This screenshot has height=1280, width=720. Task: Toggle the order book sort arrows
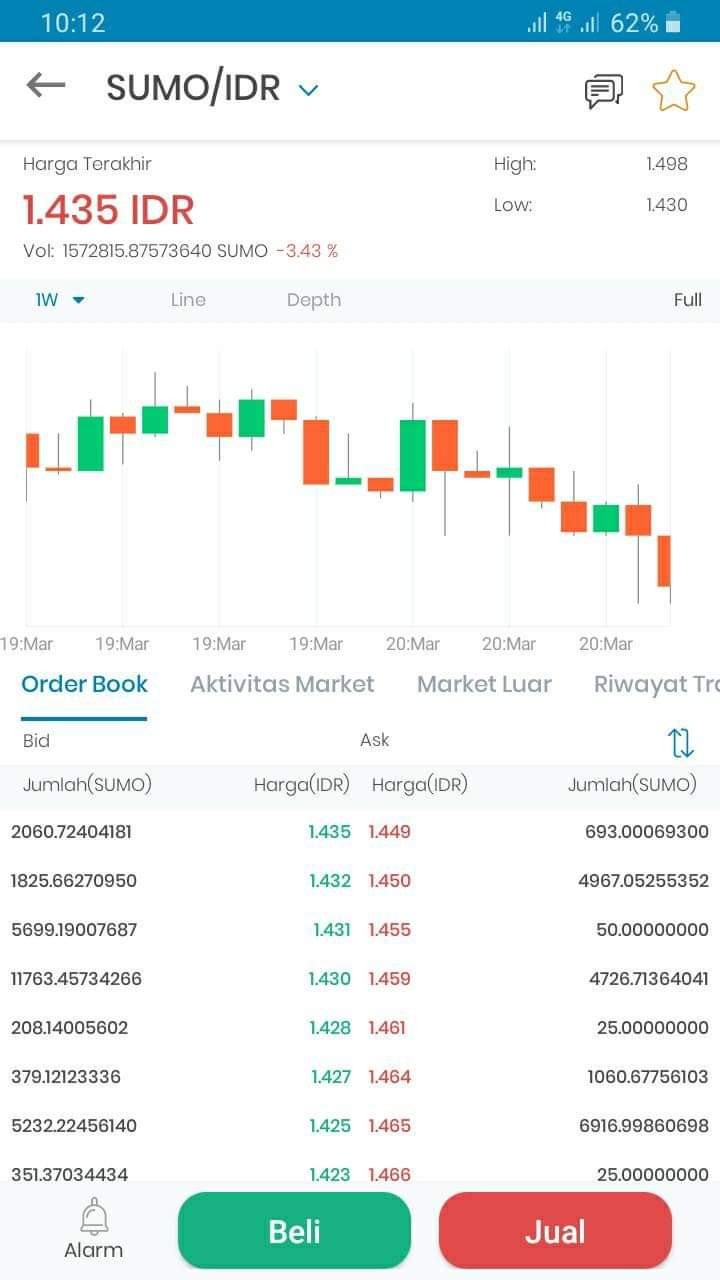tap(680, 742)
